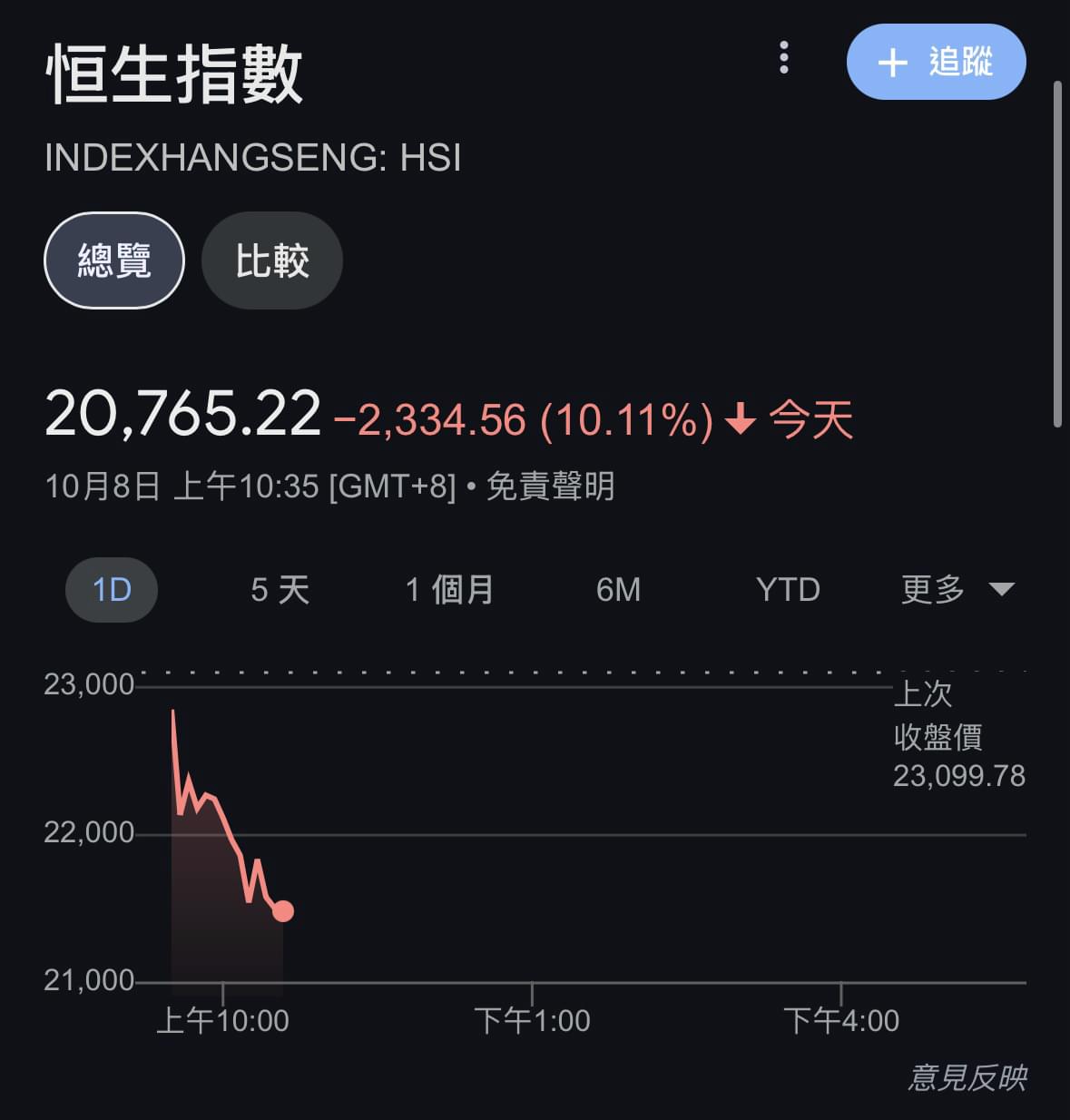Select the 總覽 overview tab
1070x1120 pixels.
click(x=114, y=260)
